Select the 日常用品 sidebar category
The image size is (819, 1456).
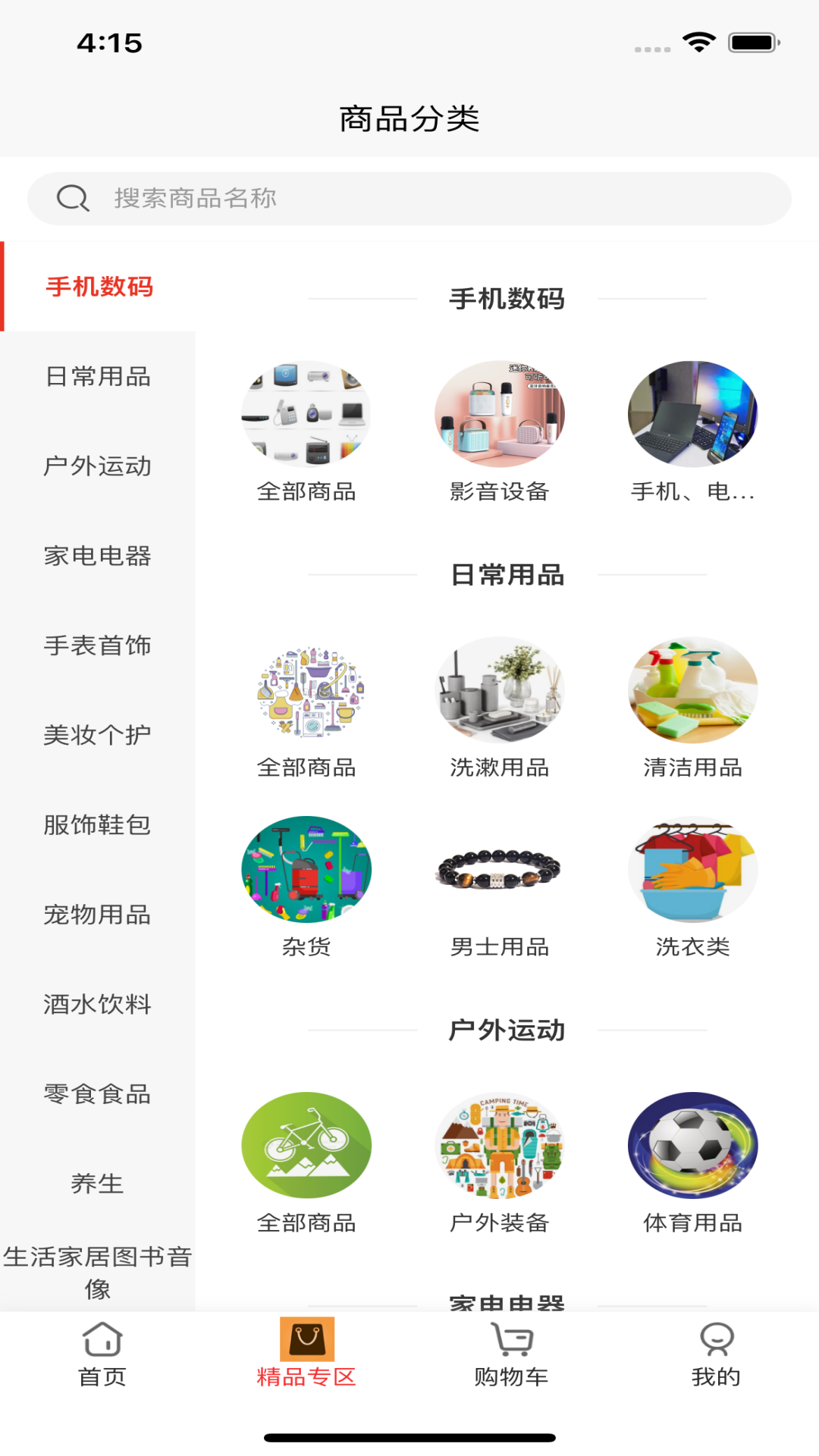[99, 377]
